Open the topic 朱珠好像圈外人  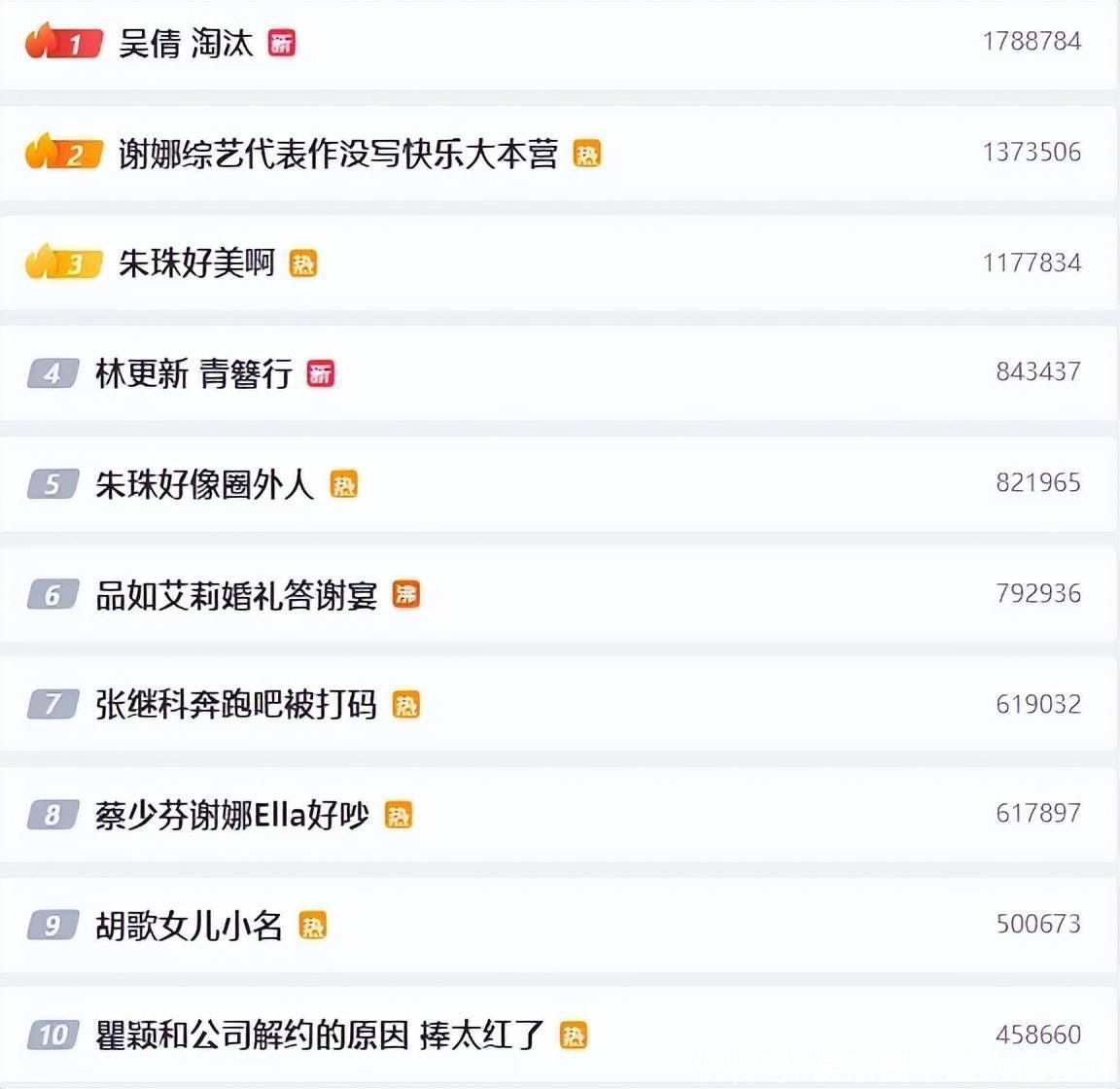point(204,484)
